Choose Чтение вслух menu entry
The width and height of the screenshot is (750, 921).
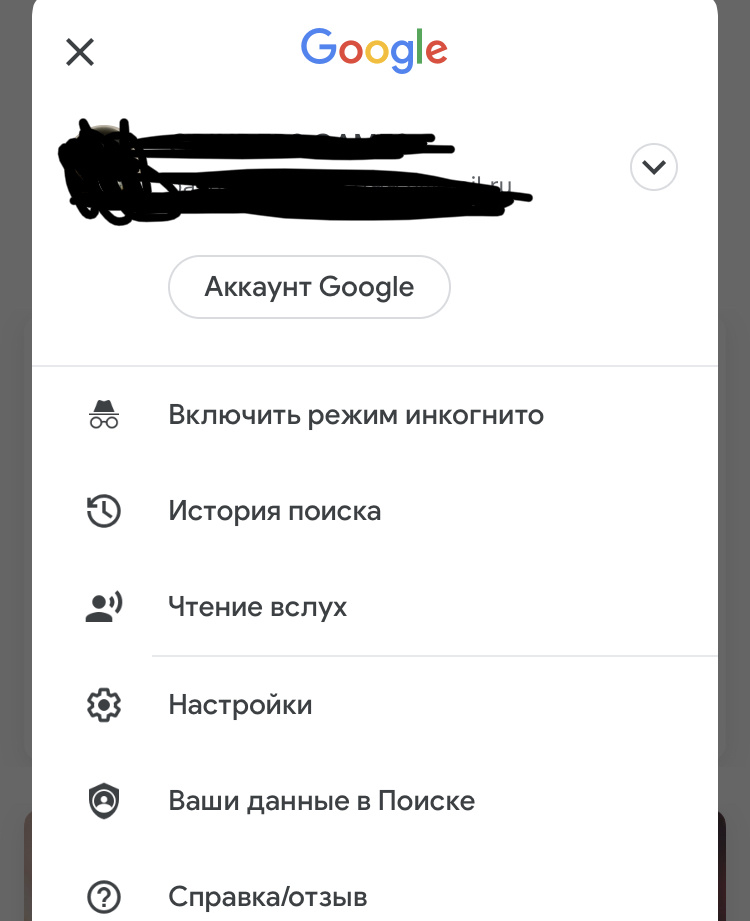pyautogui.click(x=258, y=606)
